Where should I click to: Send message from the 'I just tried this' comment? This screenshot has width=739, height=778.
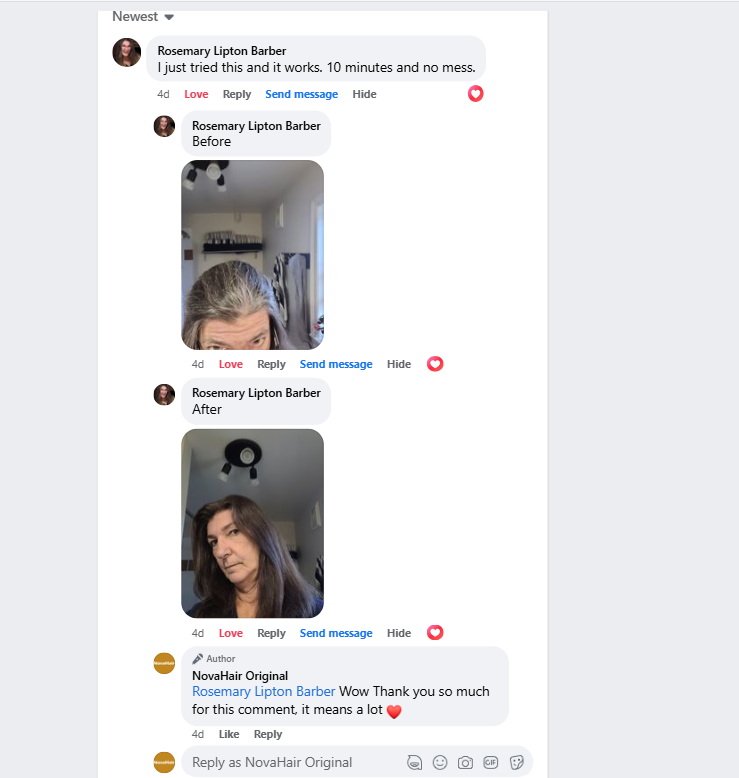pos(301,94)
